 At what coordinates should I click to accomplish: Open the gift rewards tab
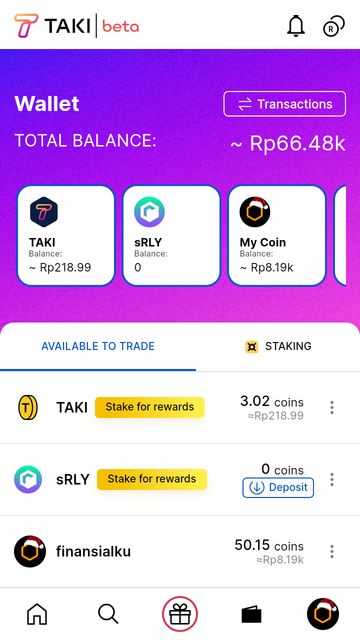coord(180,614)
